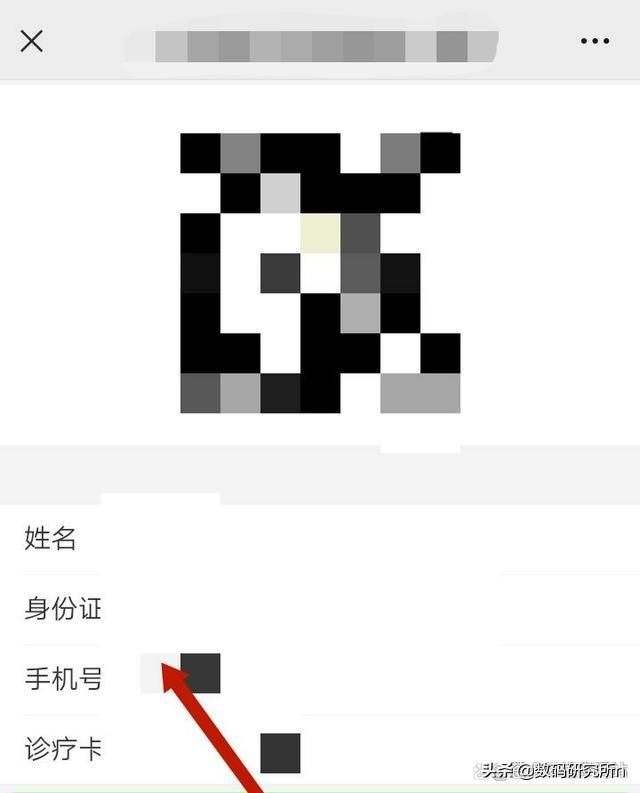Open the three-dot overflow menu
The width and height of the screenshot is (640, 793).
pos(594,41)
